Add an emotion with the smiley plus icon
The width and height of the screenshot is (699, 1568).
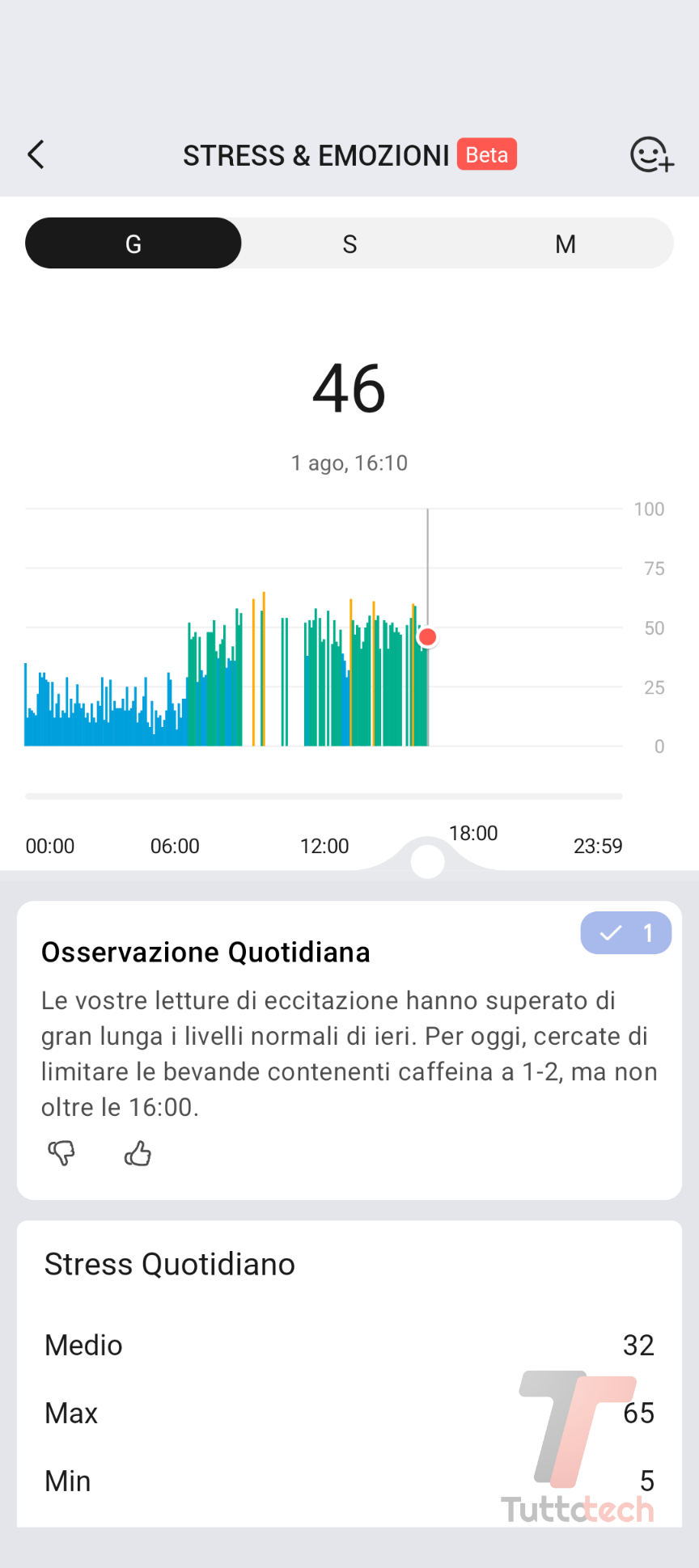click(651, 154)
